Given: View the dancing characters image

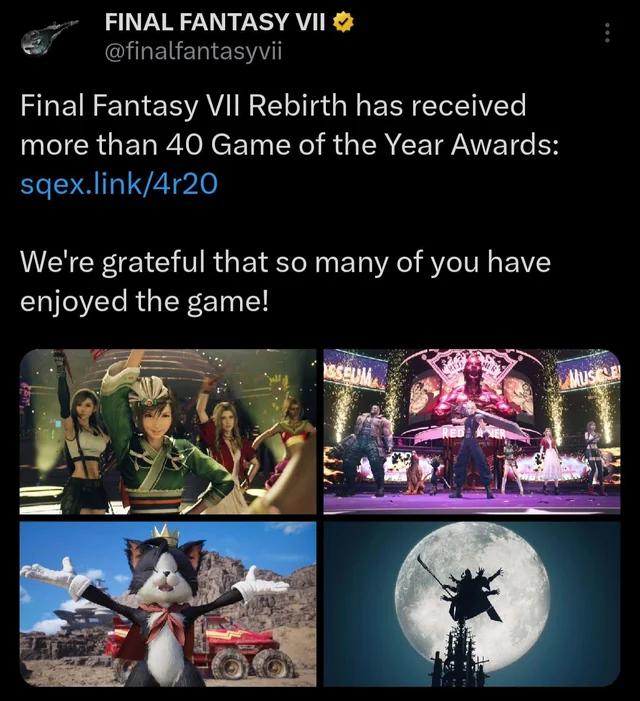Looking at the screenshot, I should [168, 431].
